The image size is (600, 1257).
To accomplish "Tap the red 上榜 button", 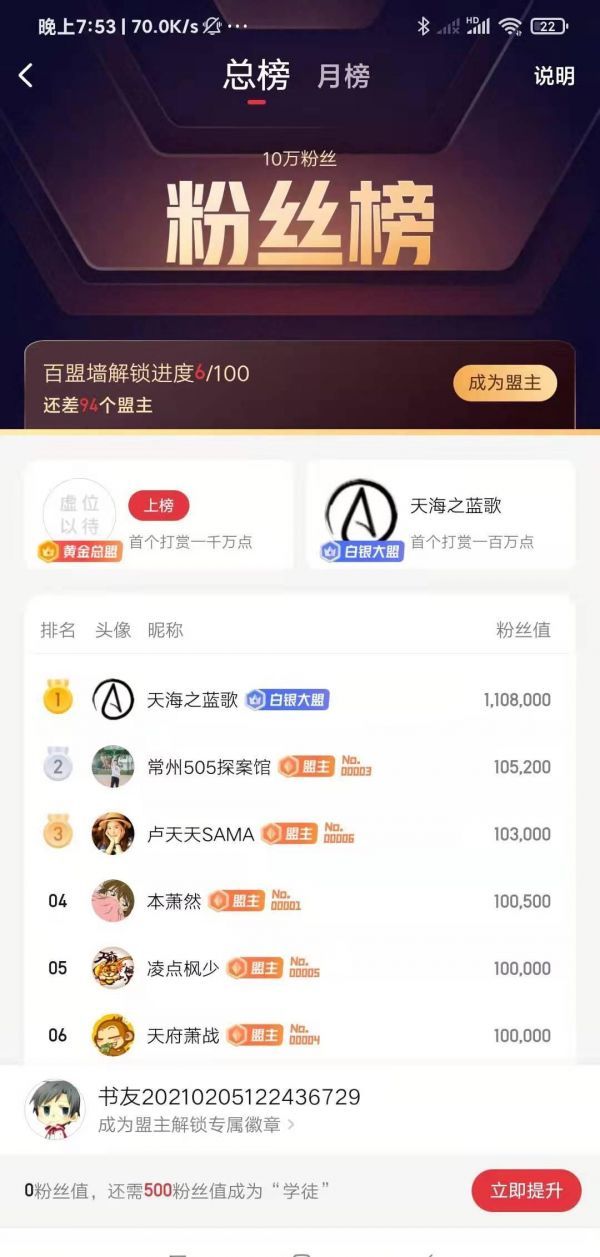I will (158, 506).
